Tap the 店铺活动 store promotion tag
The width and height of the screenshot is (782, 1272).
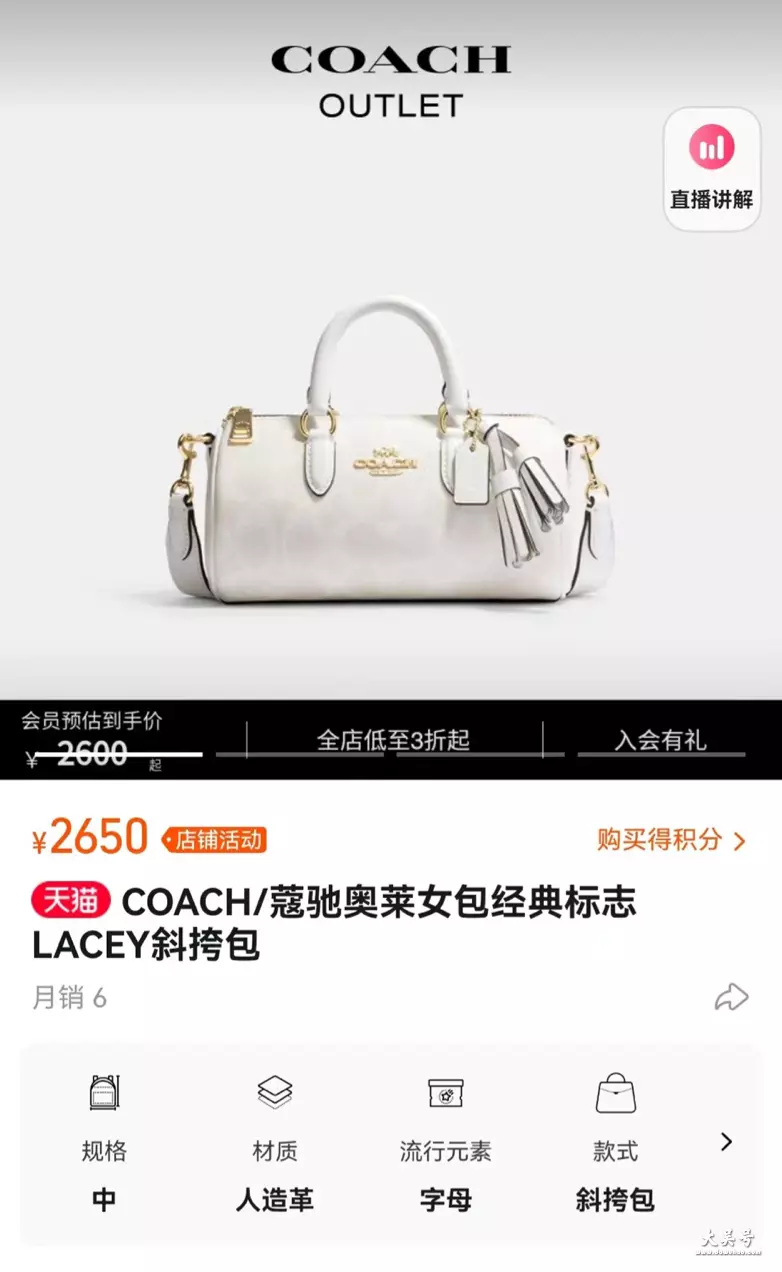pos(214,840)
